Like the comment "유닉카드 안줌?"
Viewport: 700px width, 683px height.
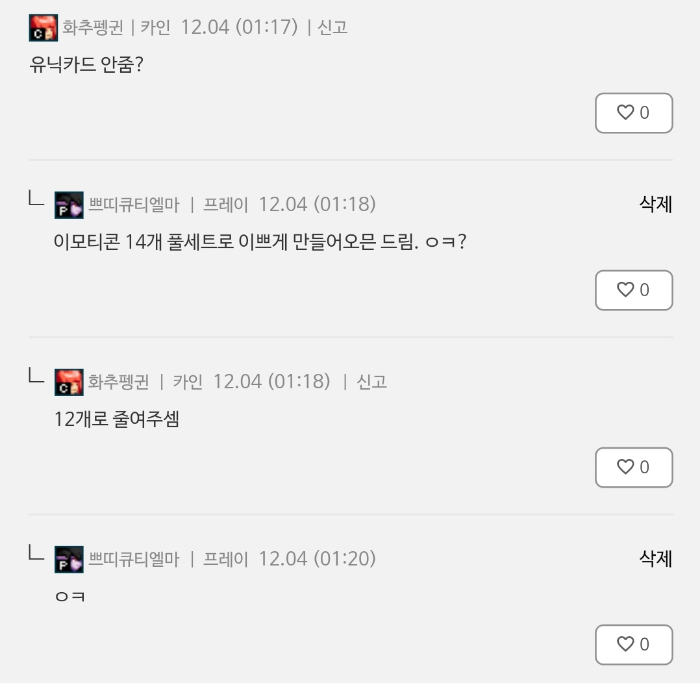tap(634, 113)
